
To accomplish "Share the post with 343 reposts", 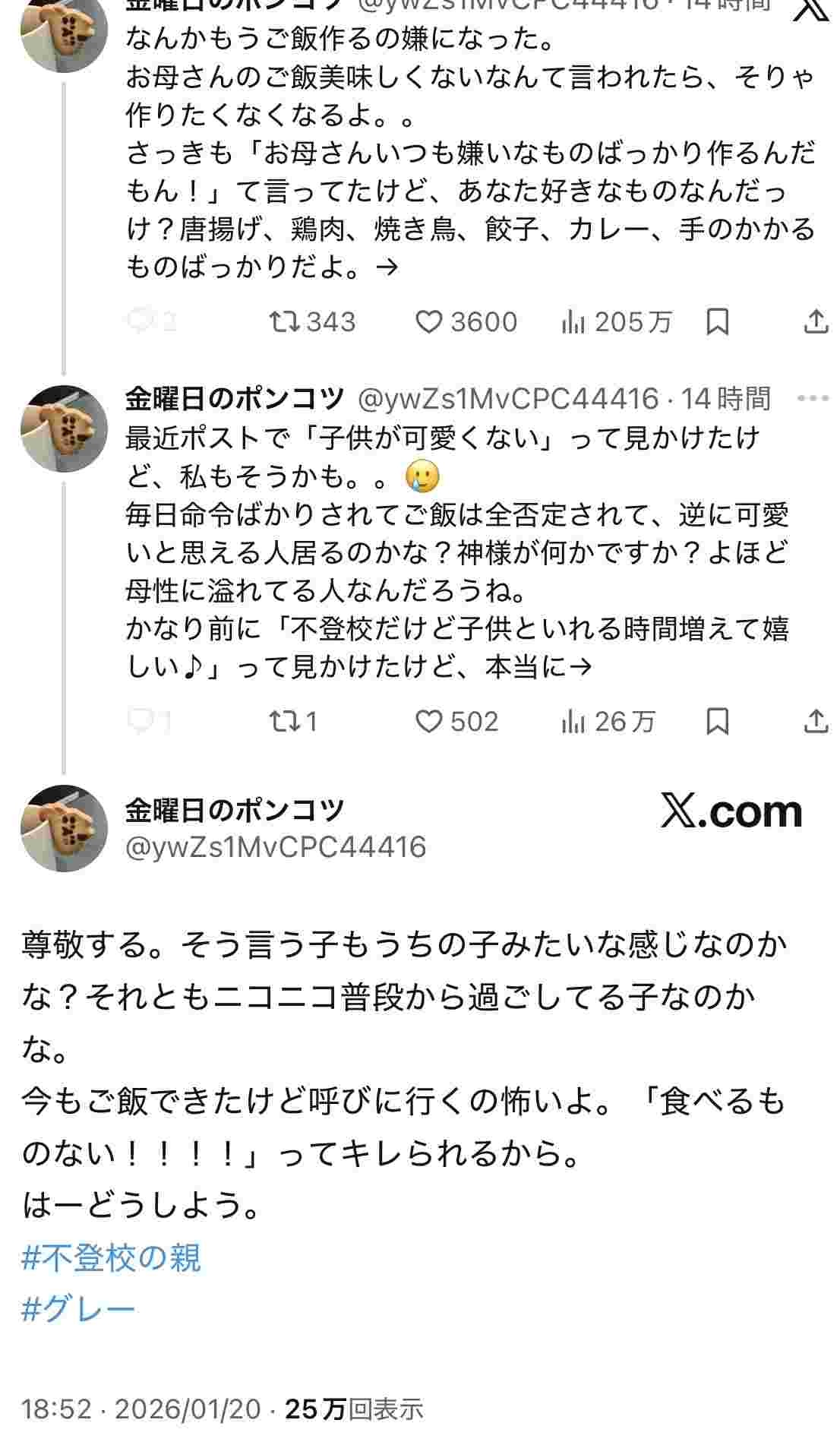I will pos(816,323).
